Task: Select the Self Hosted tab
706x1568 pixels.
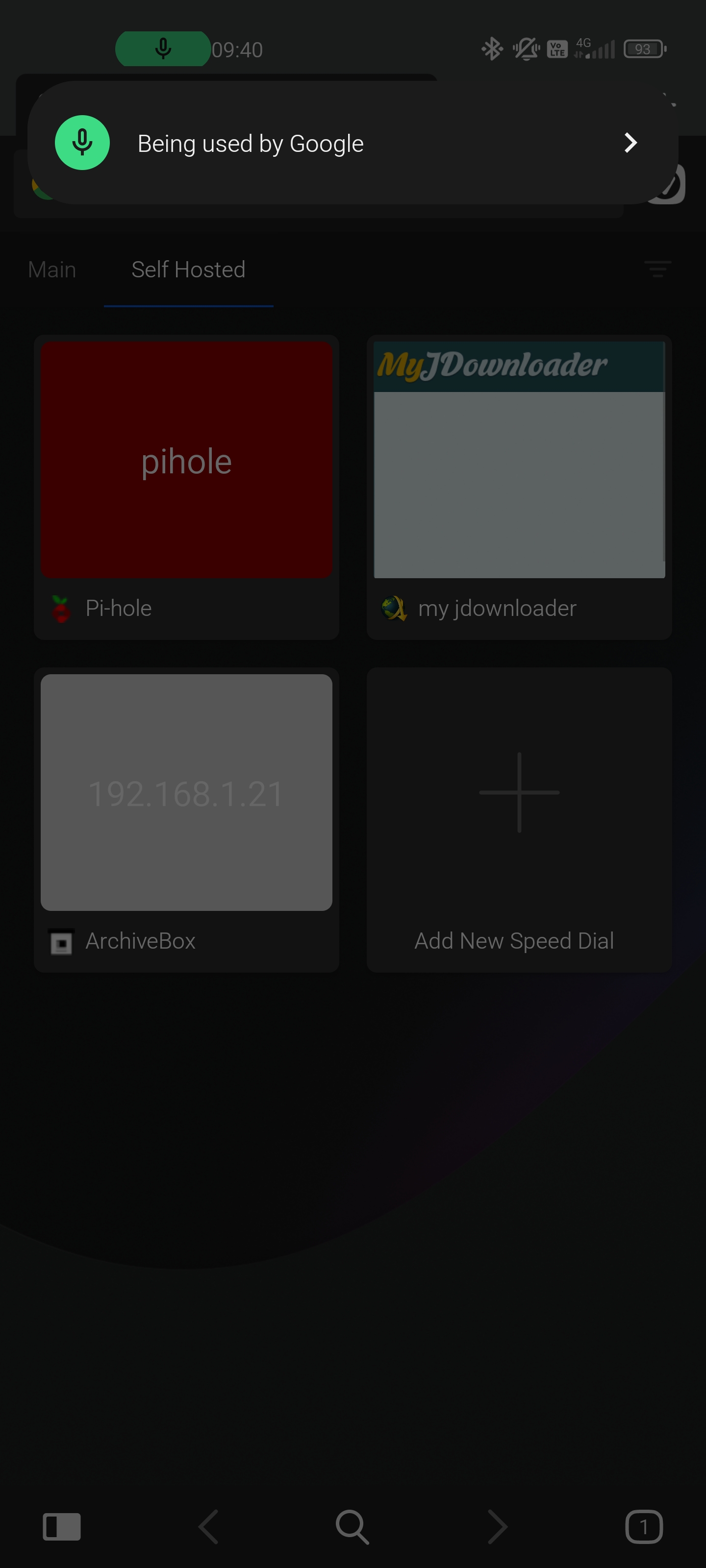Action: click(188, 269)
